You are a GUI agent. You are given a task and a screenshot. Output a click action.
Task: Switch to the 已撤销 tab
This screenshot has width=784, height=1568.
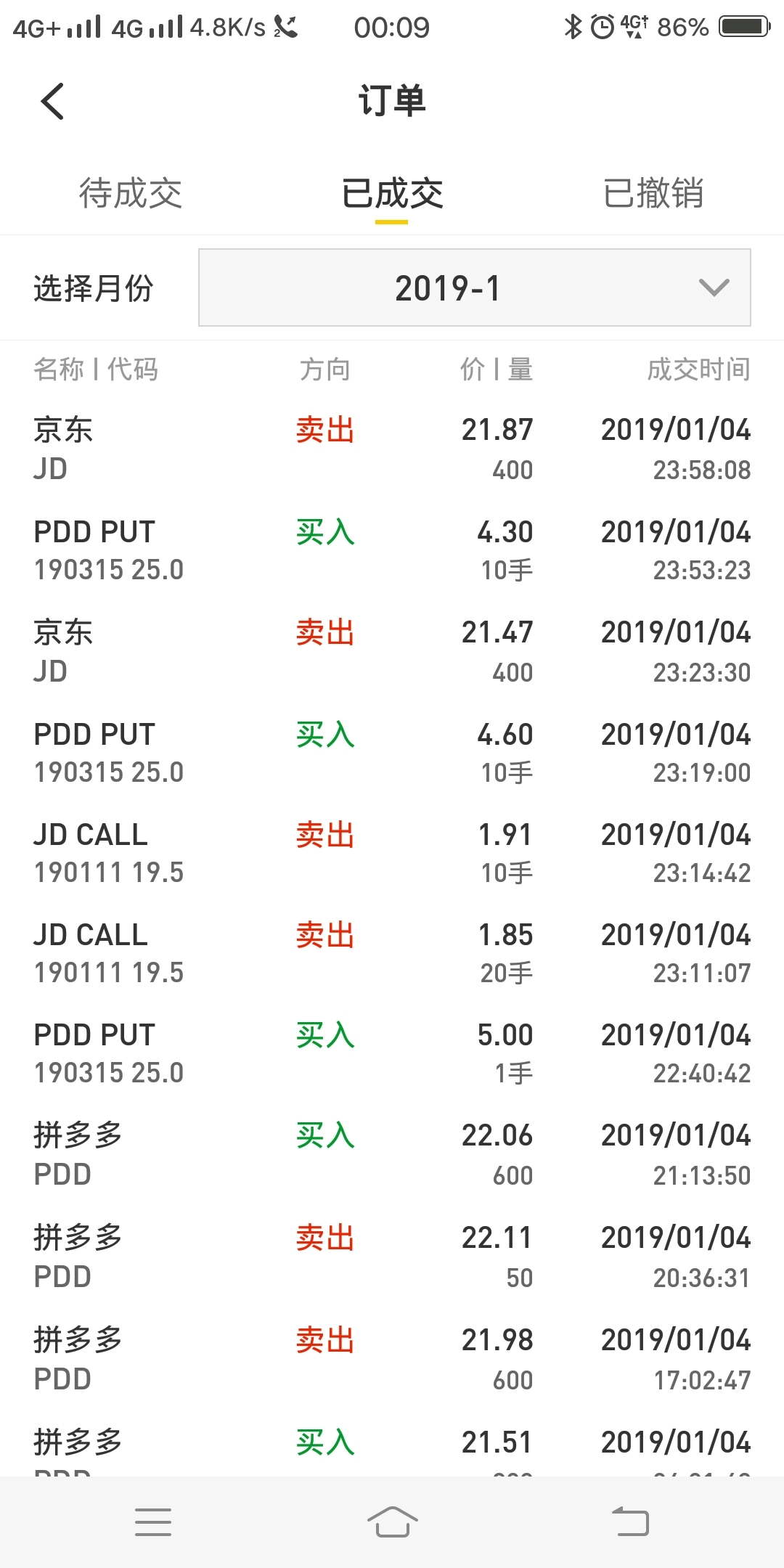[x=653, y=193]
